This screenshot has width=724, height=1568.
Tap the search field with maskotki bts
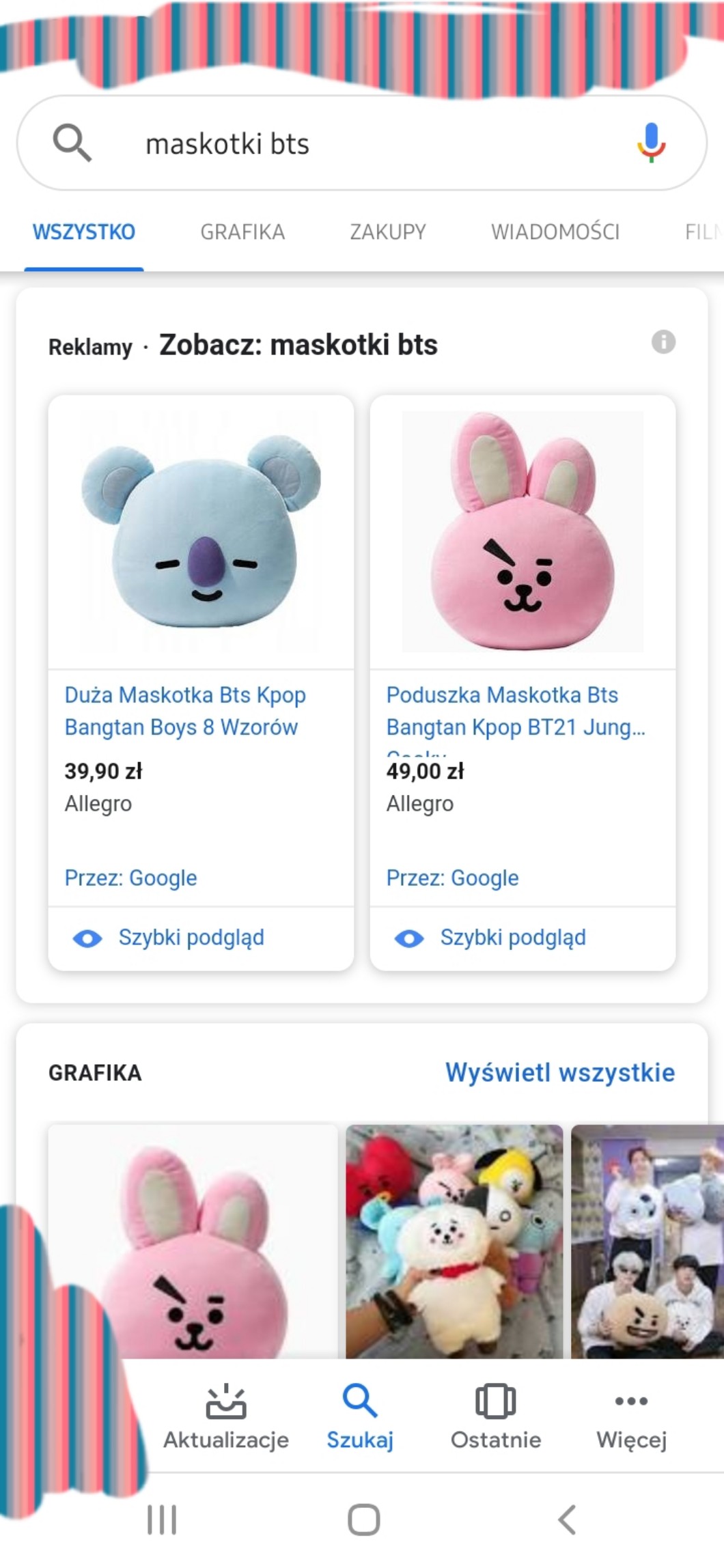click(x=342, y=144)
